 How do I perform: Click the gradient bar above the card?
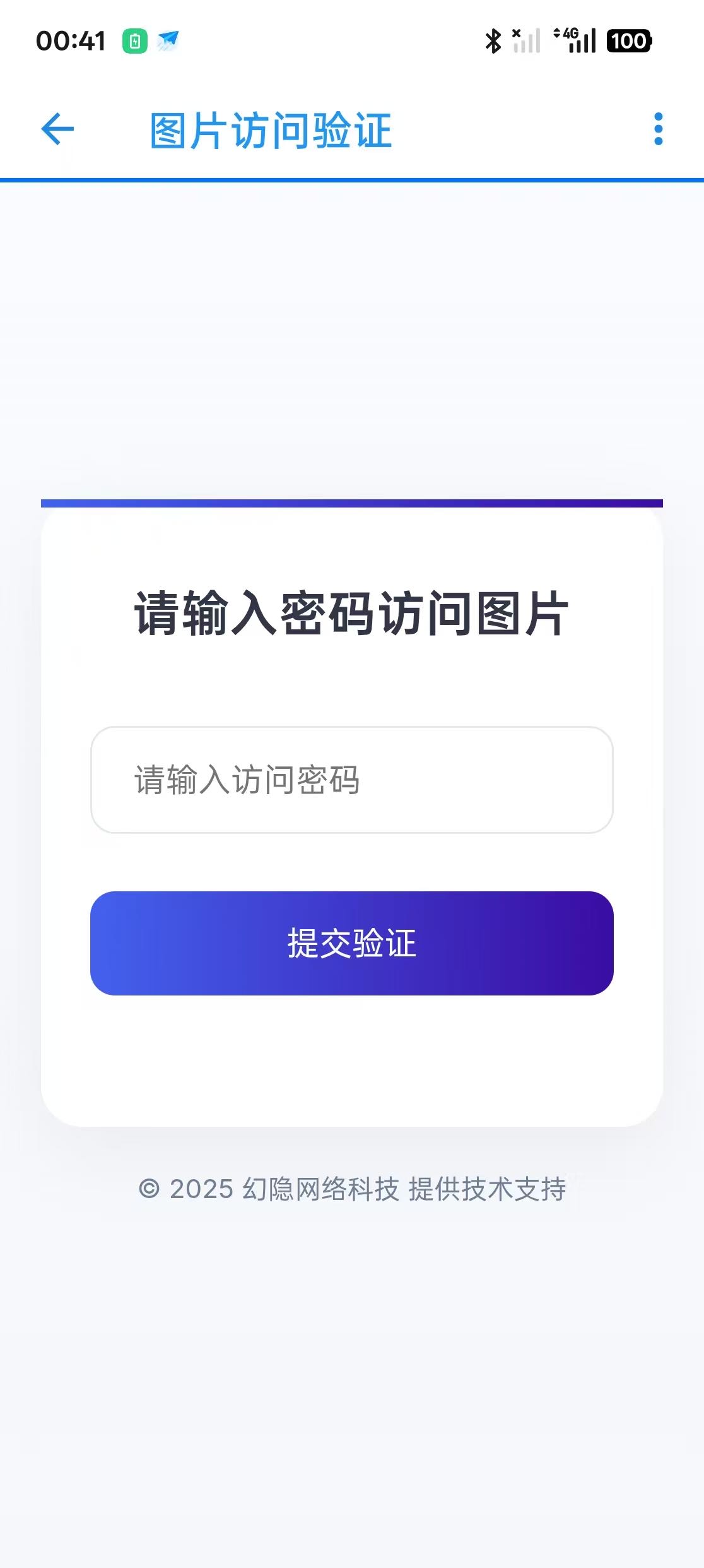[x=352, y=503]
